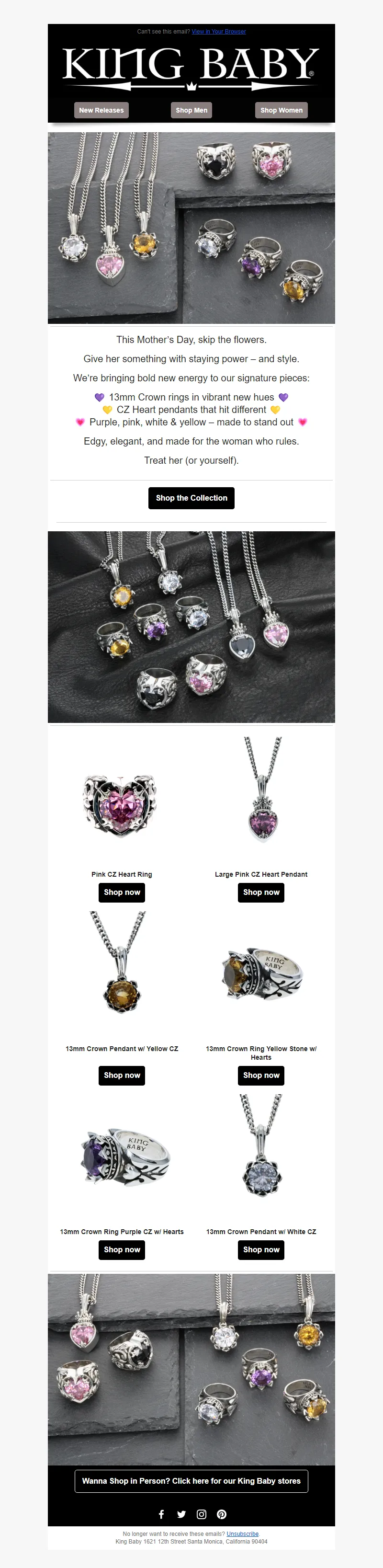Open King Baby's Pinterest page
383x1568 pixels.
click(x=222, y=1514)
